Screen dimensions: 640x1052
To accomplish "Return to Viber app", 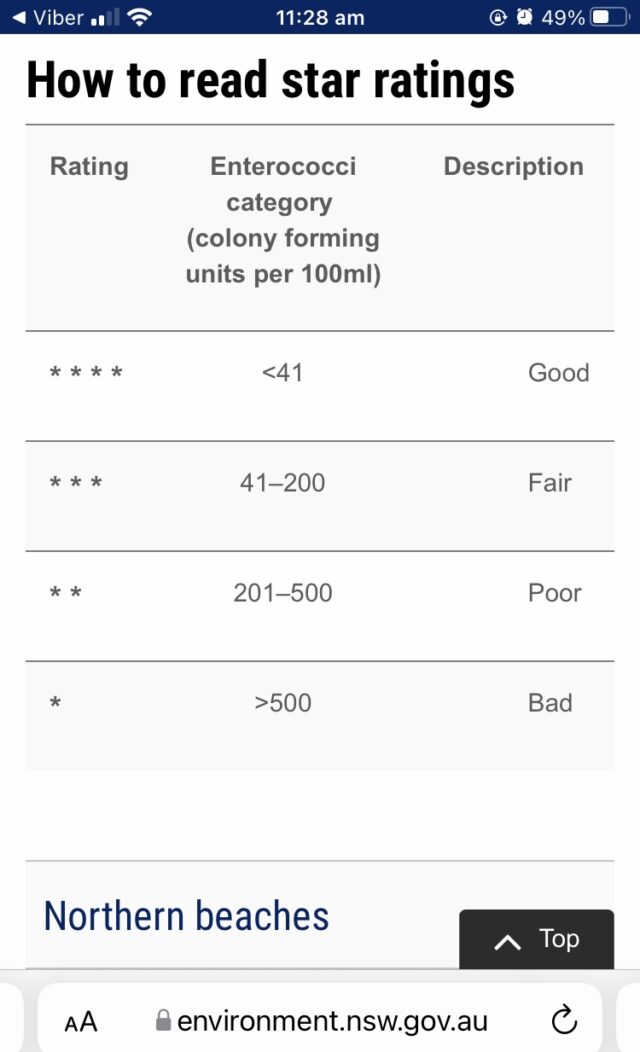I will [48, 17].
